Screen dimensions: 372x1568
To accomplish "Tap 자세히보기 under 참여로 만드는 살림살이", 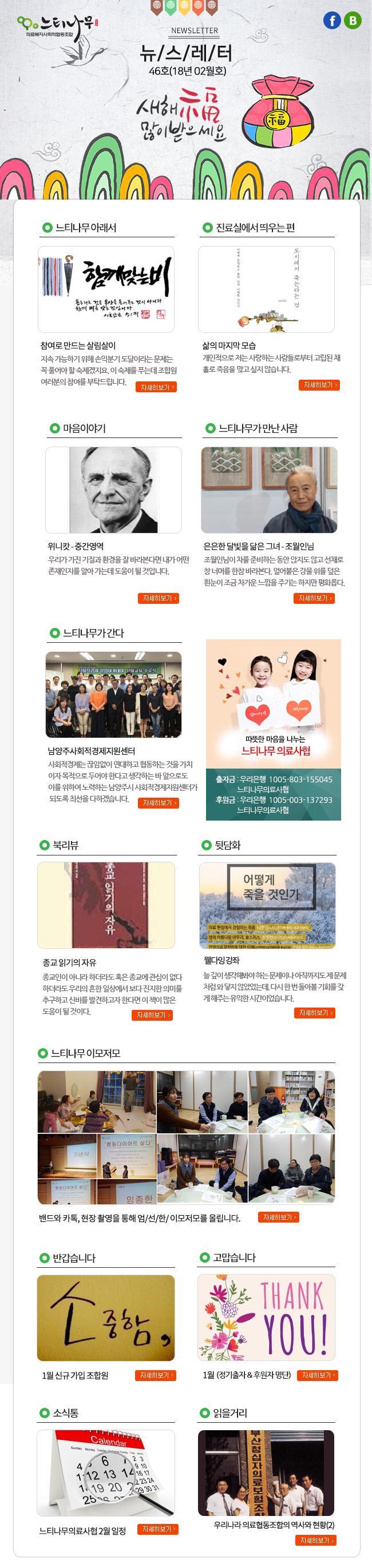I will pos(156,387).
